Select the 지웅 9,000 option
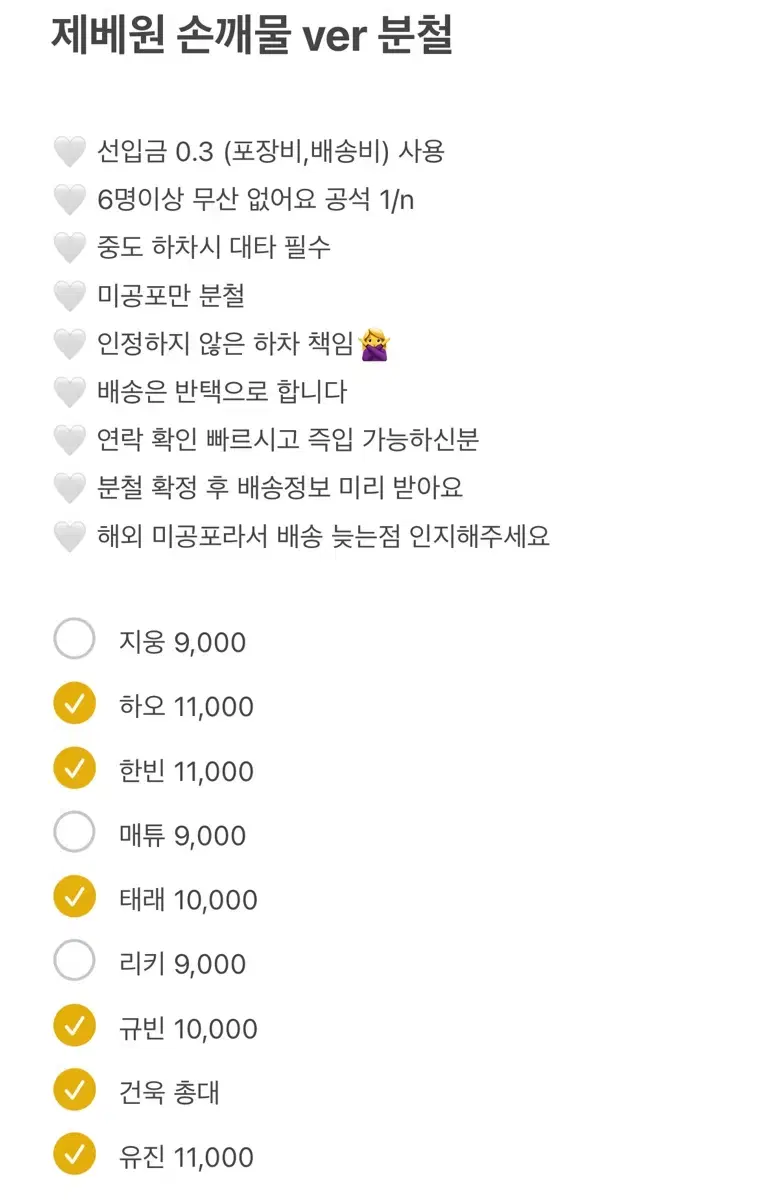 74,640
